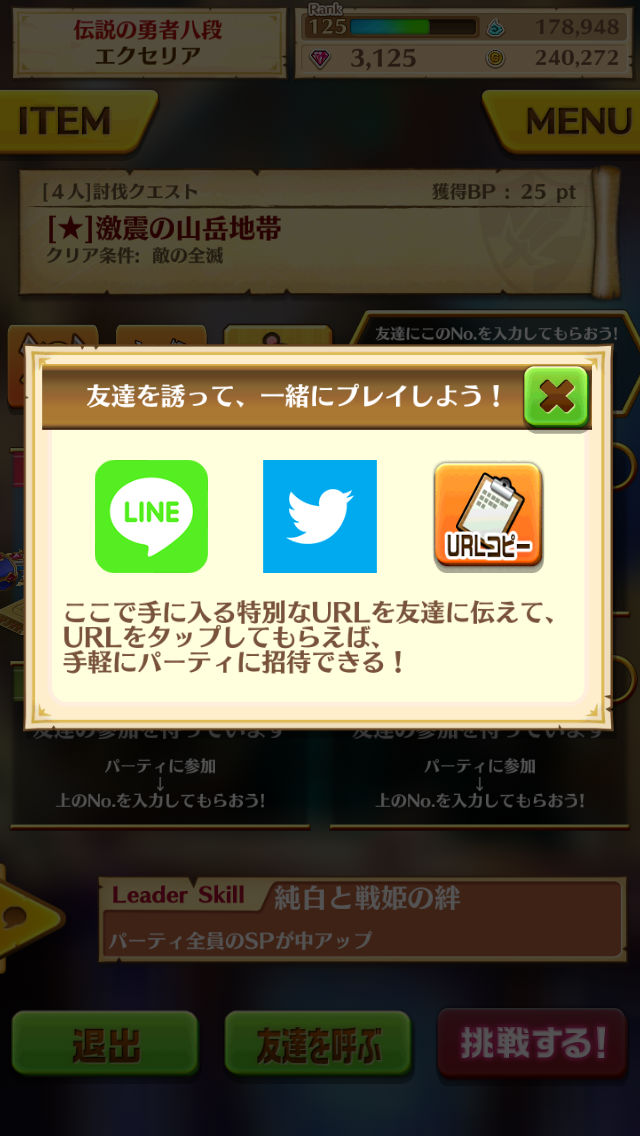640x1136 pixels.
Task: Tap 友達を呼ぶ to call friends
Action: point(318,1045)
